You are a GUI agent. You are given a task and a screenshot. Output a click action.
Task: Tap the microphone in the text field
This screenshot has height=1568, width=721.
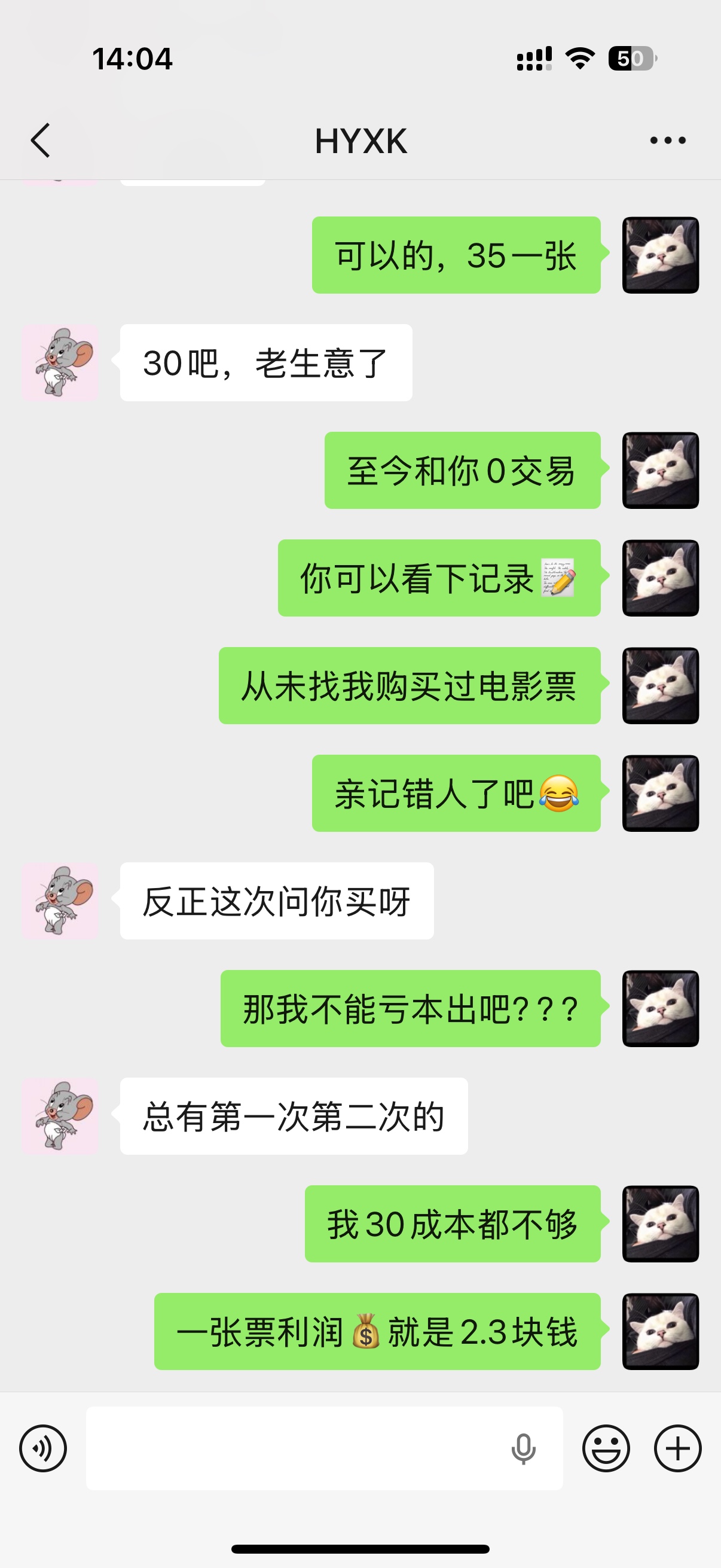pos(523,1448)
